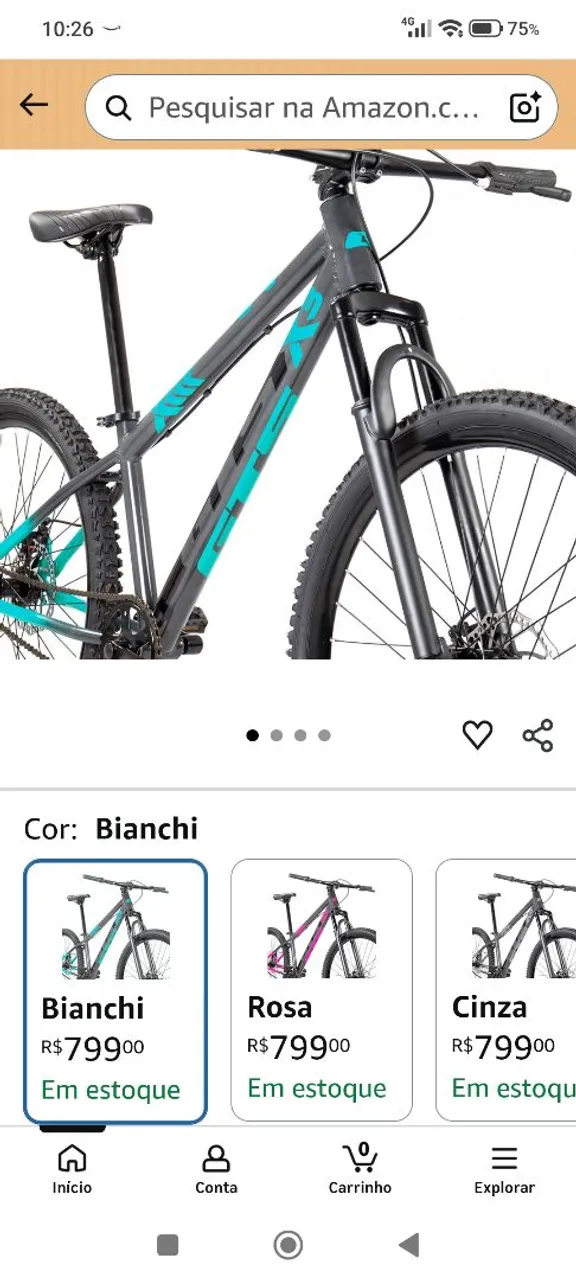This screenshot has width=576, height=1280.
Task: Select the Cinza color option
Action: pyautogui.click(x=506, y=991)
